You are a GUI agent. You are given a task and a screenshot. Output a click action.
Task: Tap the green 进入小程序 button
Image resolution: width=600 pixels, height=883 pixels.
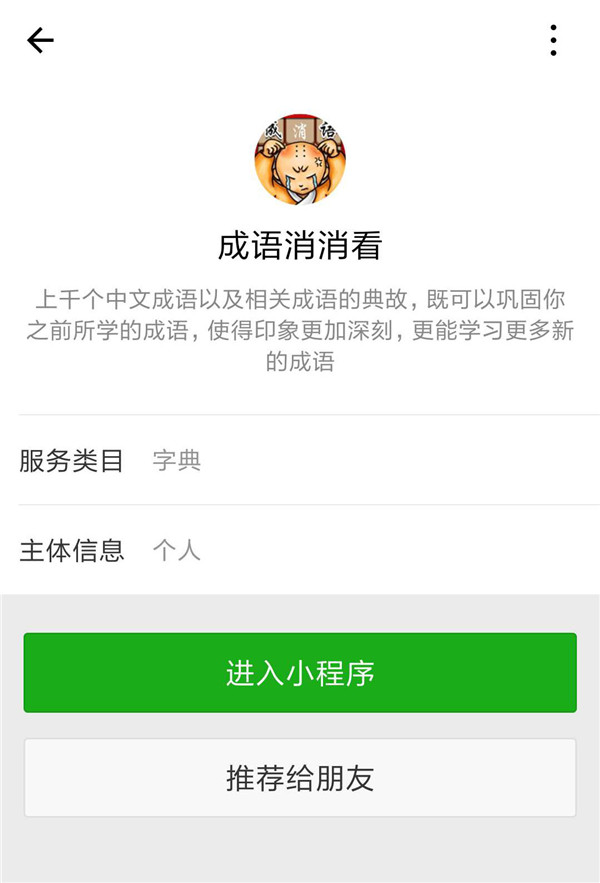(x=300, y=673)
